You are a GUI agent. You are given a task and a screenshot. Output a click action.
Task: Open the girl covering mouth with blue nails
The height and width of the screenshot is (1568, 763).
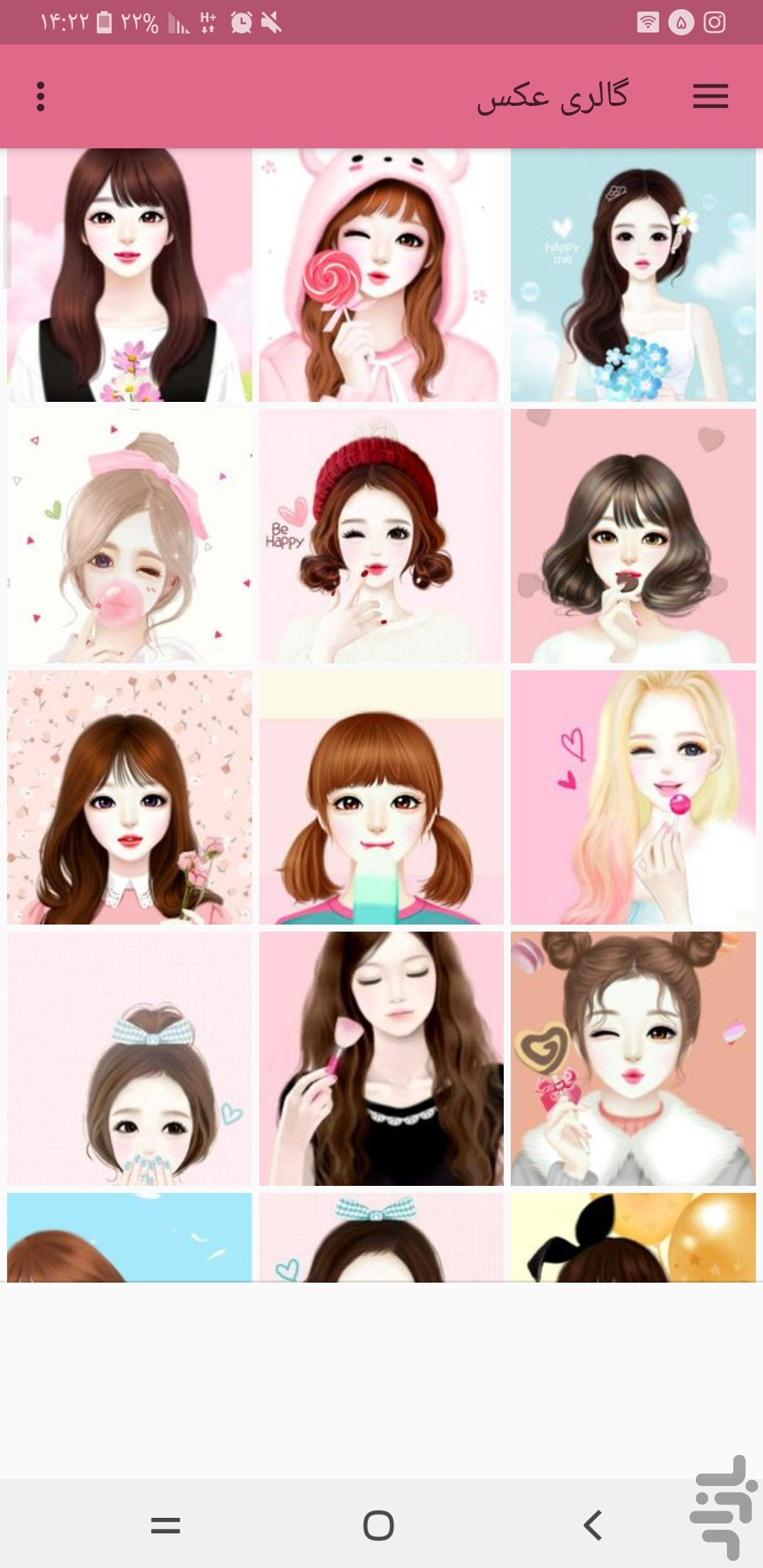(129, 1058)
